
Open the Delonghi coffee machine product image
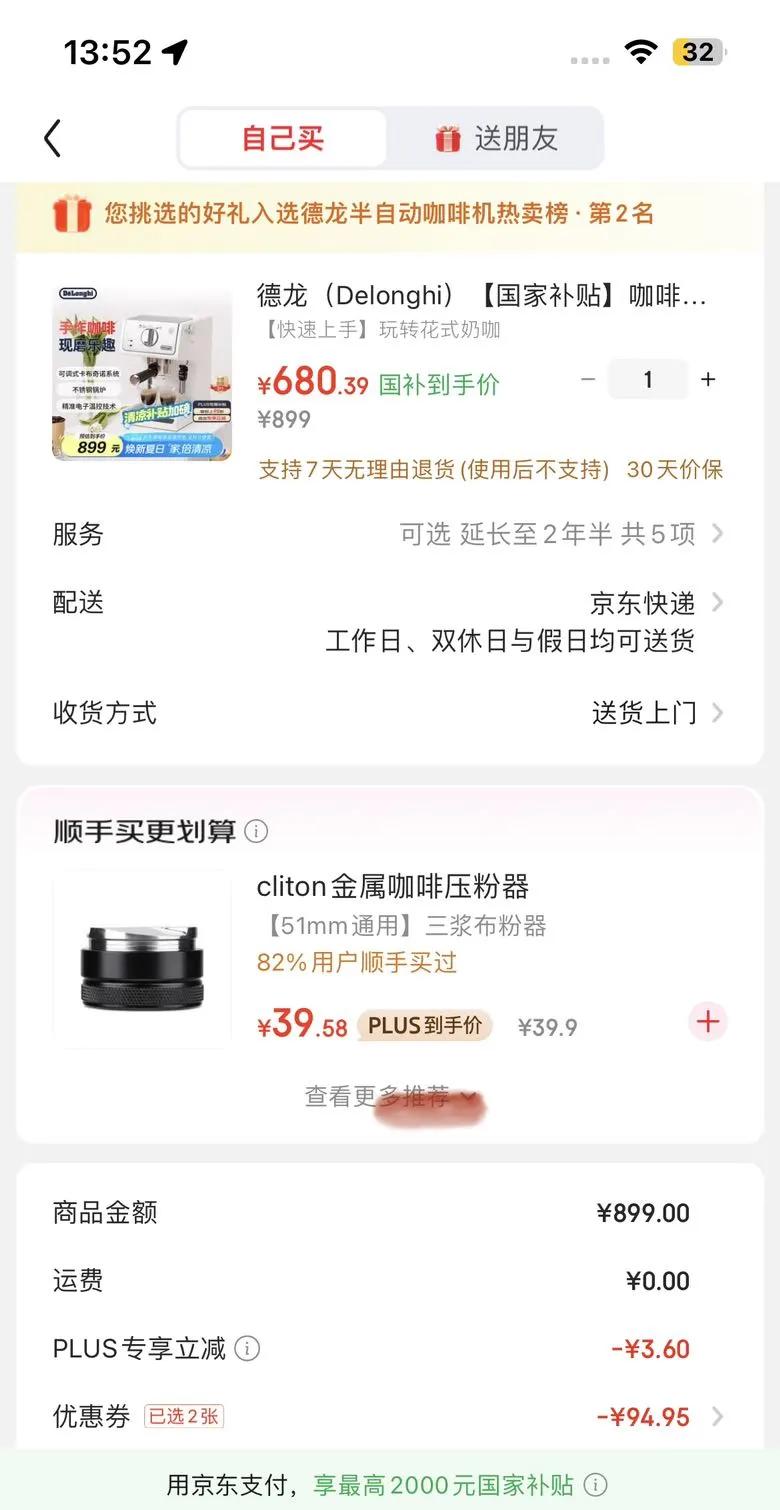coord(142,373)
